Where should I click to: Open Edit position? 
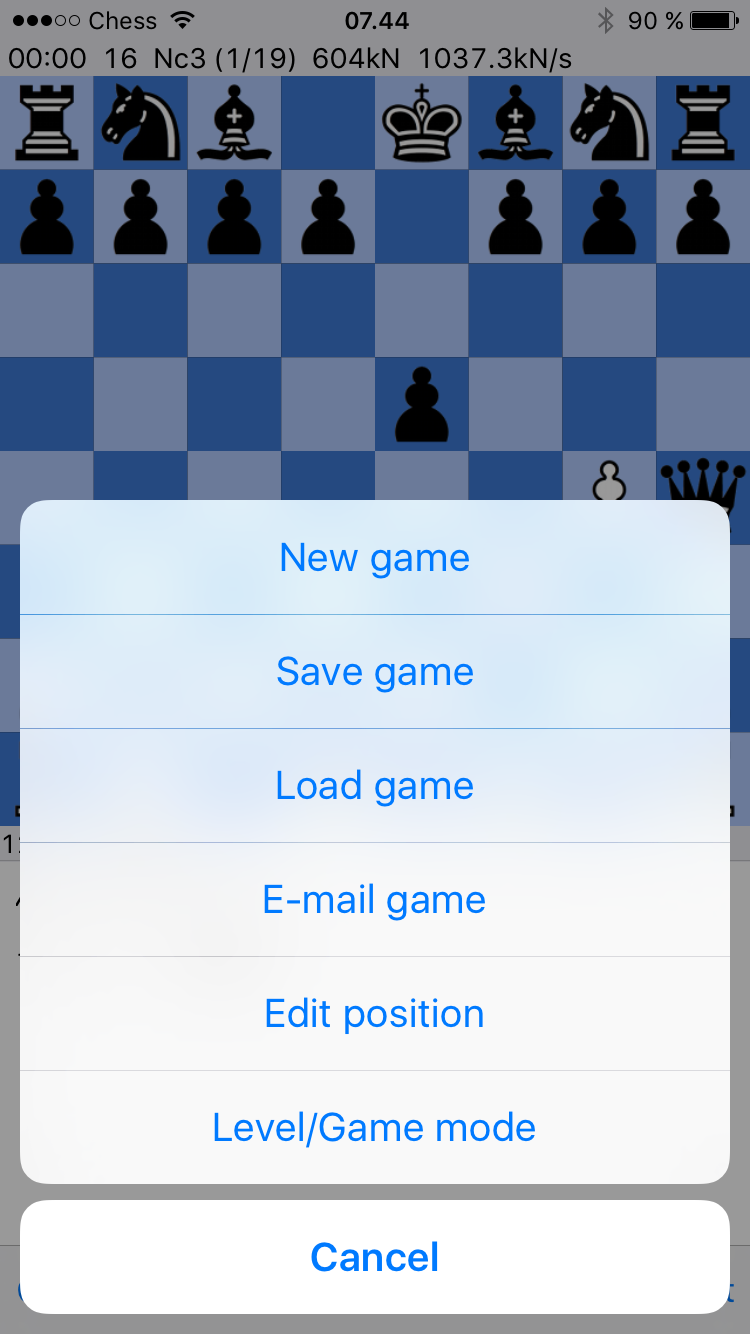coord(375,1013)
